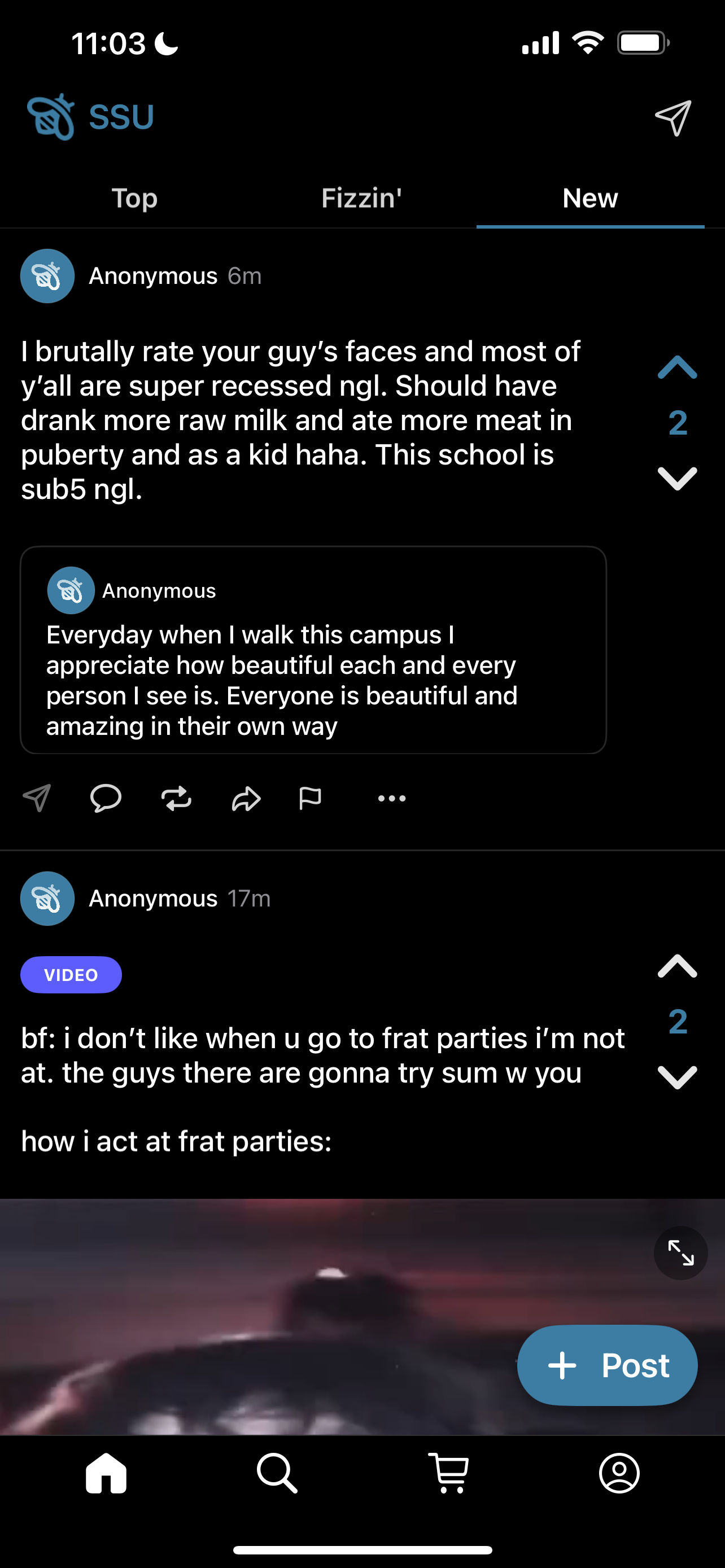Downvote the 6m post about rating faces
Screen dimensions: 725x1568
[677, 479]
